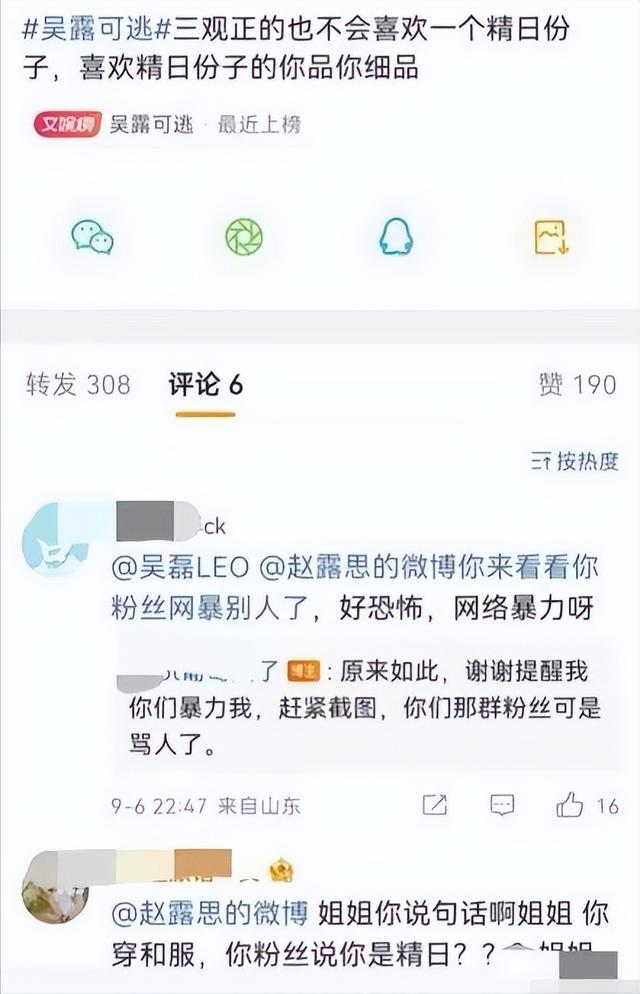Change comment sorting via 按热度
The image size is (640, 994).
point(575,462)
